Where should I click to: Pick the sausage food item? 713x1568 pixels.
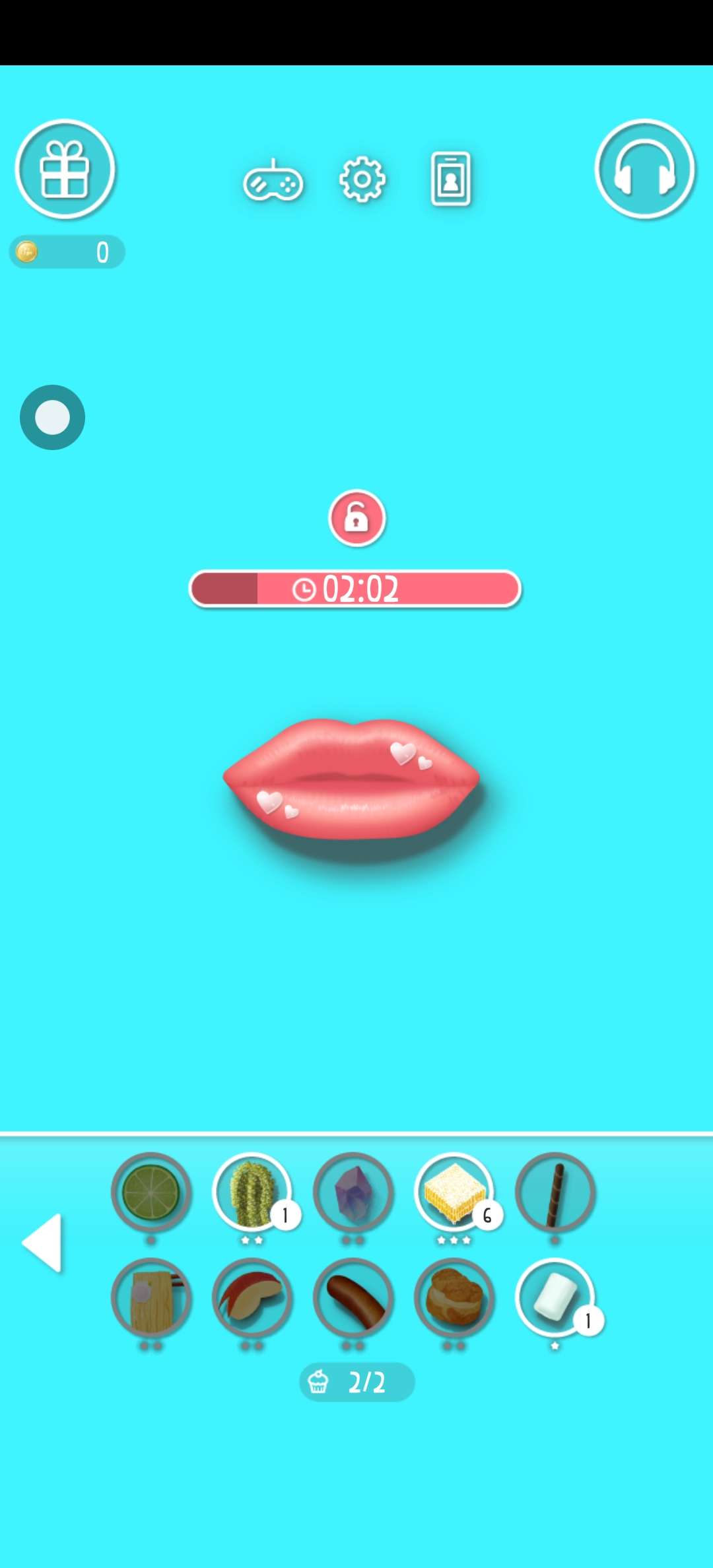(x=353, y=1297)
